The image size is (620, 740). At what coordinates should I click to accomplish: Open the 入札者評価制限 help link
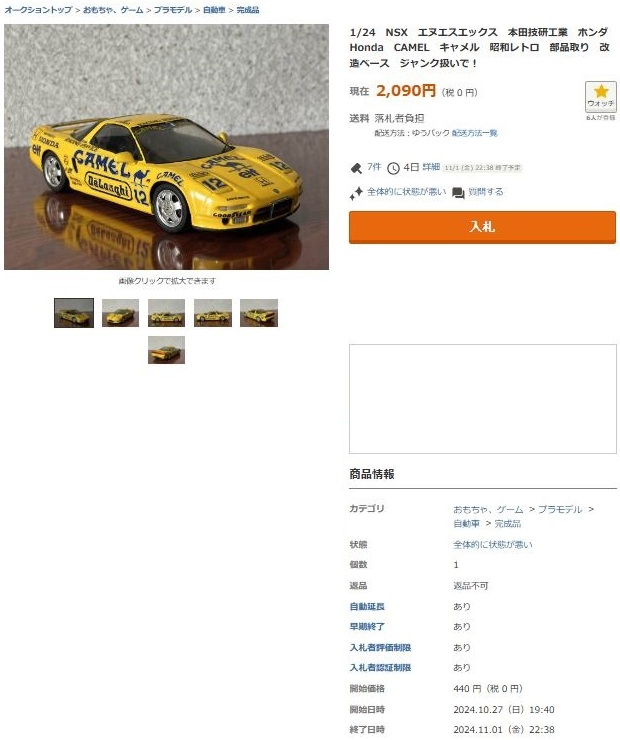click(x=380, y=647)
